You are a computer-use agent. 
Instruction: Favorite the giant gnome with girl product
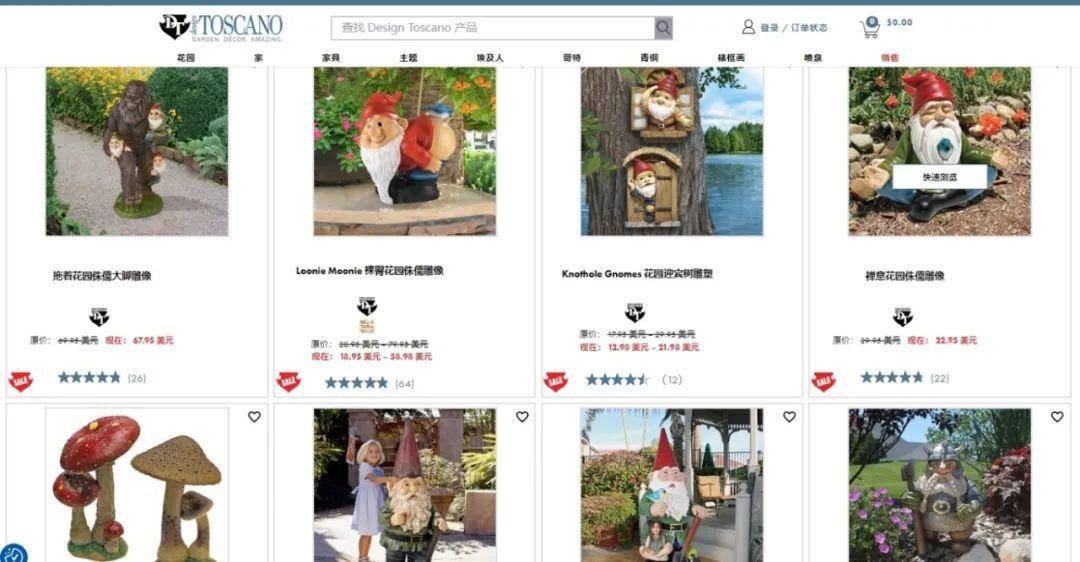pyautogui.click(x=522, y=417)
